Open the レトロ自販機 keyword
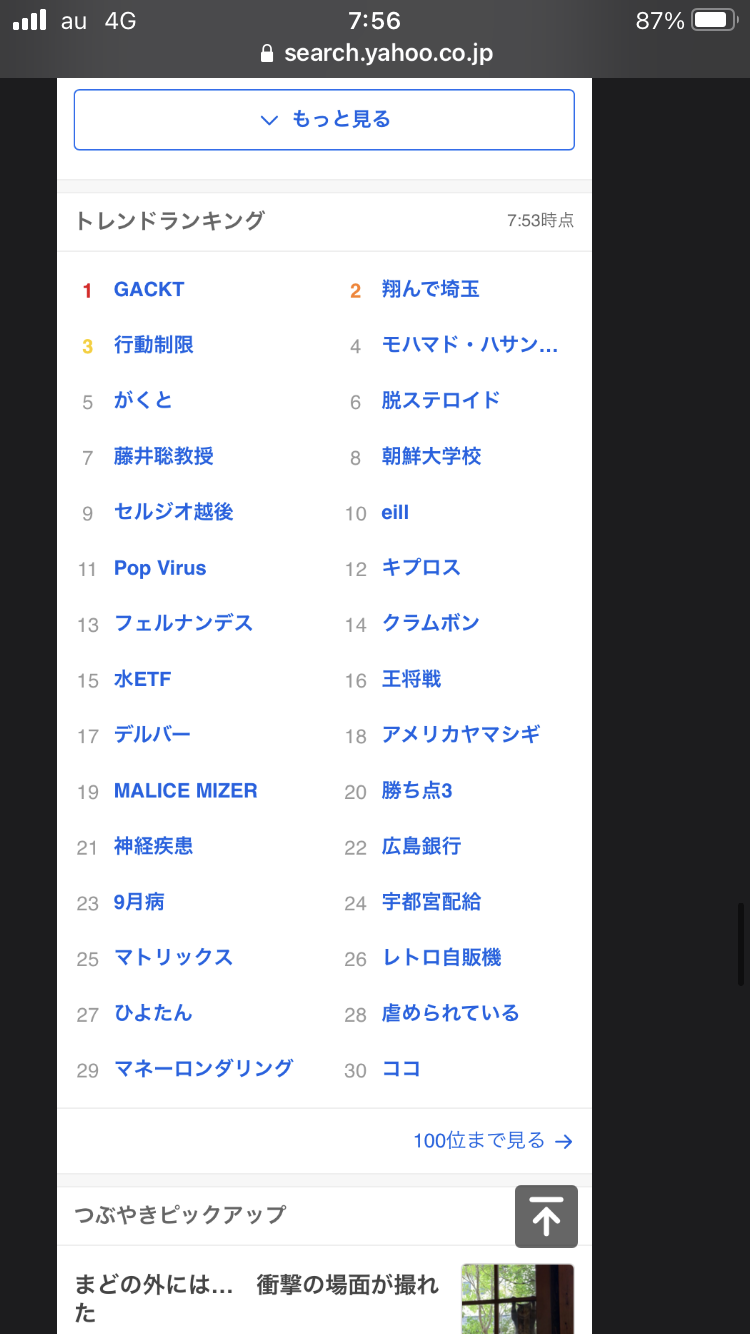The width and height of the screenshot is (750, 1334). 442,958
